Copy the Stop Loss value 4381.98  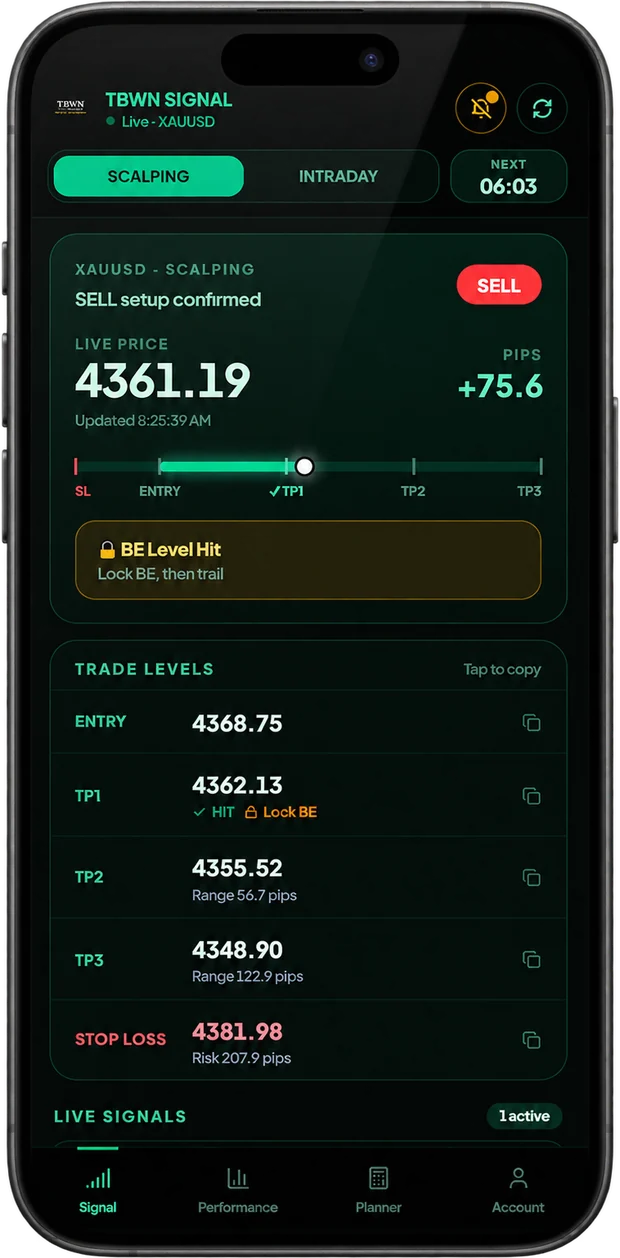coord(532,1040)
